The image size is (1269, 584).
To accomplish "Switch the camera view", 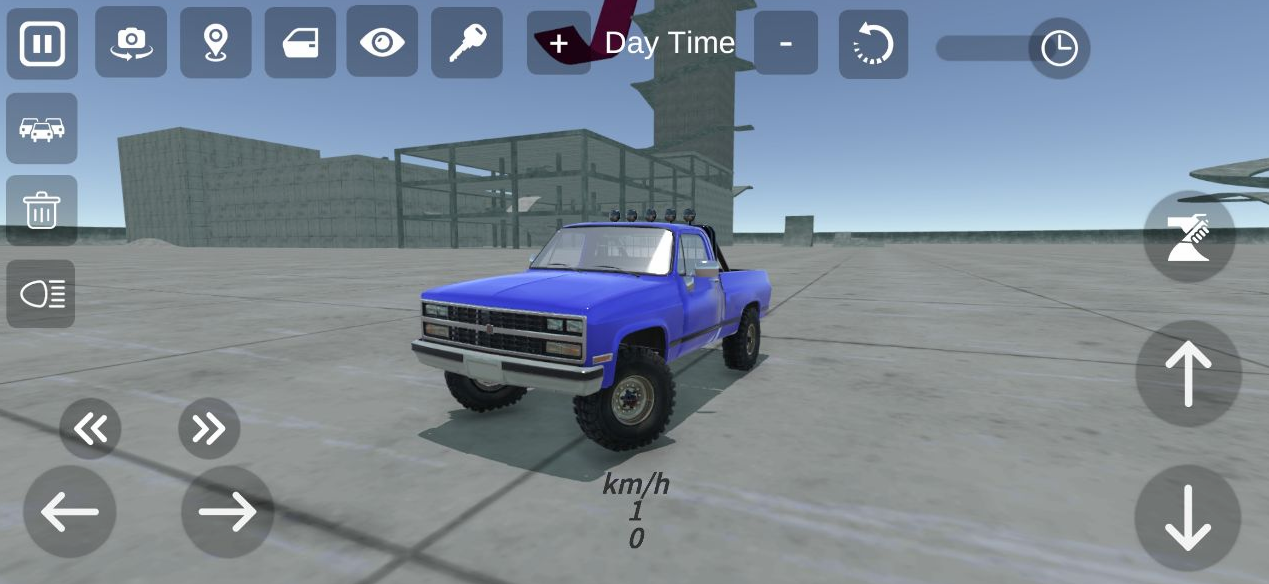I will [131, 42].
